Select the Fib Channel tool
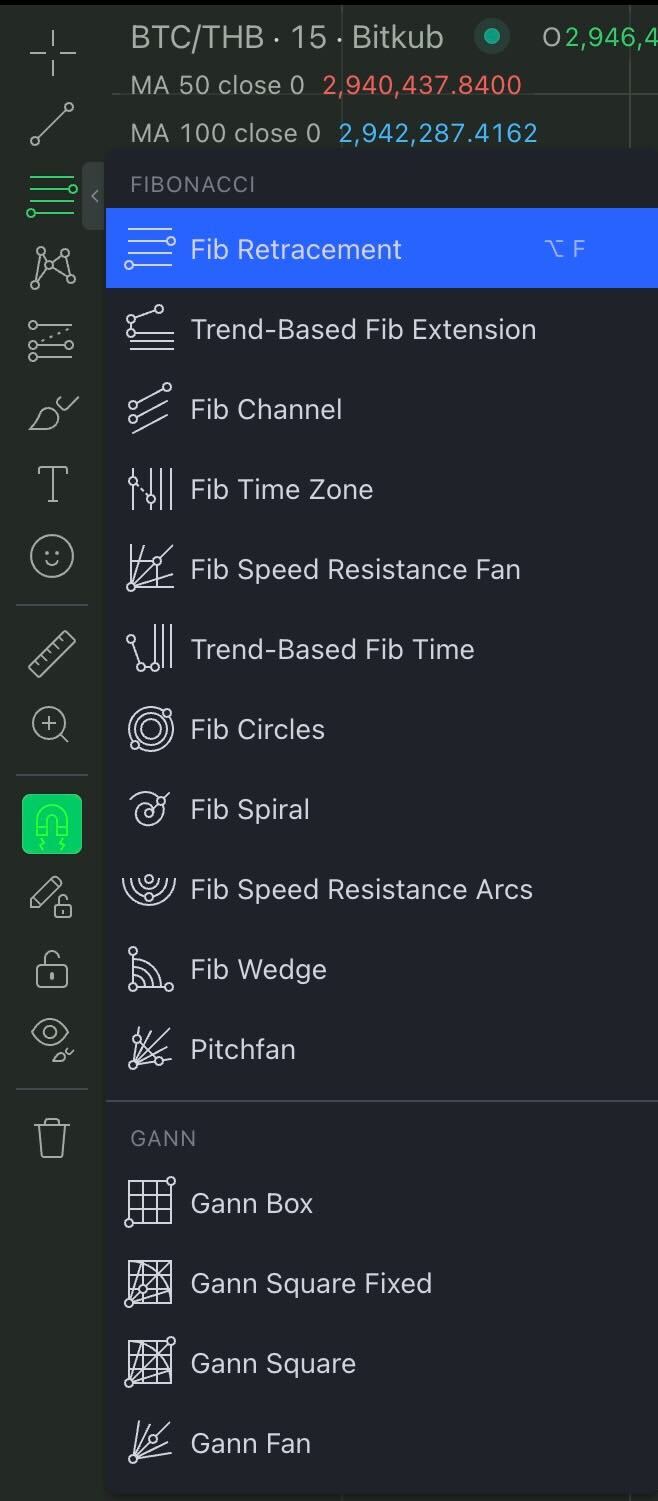 pyautogui.click(x=266, y=409)
